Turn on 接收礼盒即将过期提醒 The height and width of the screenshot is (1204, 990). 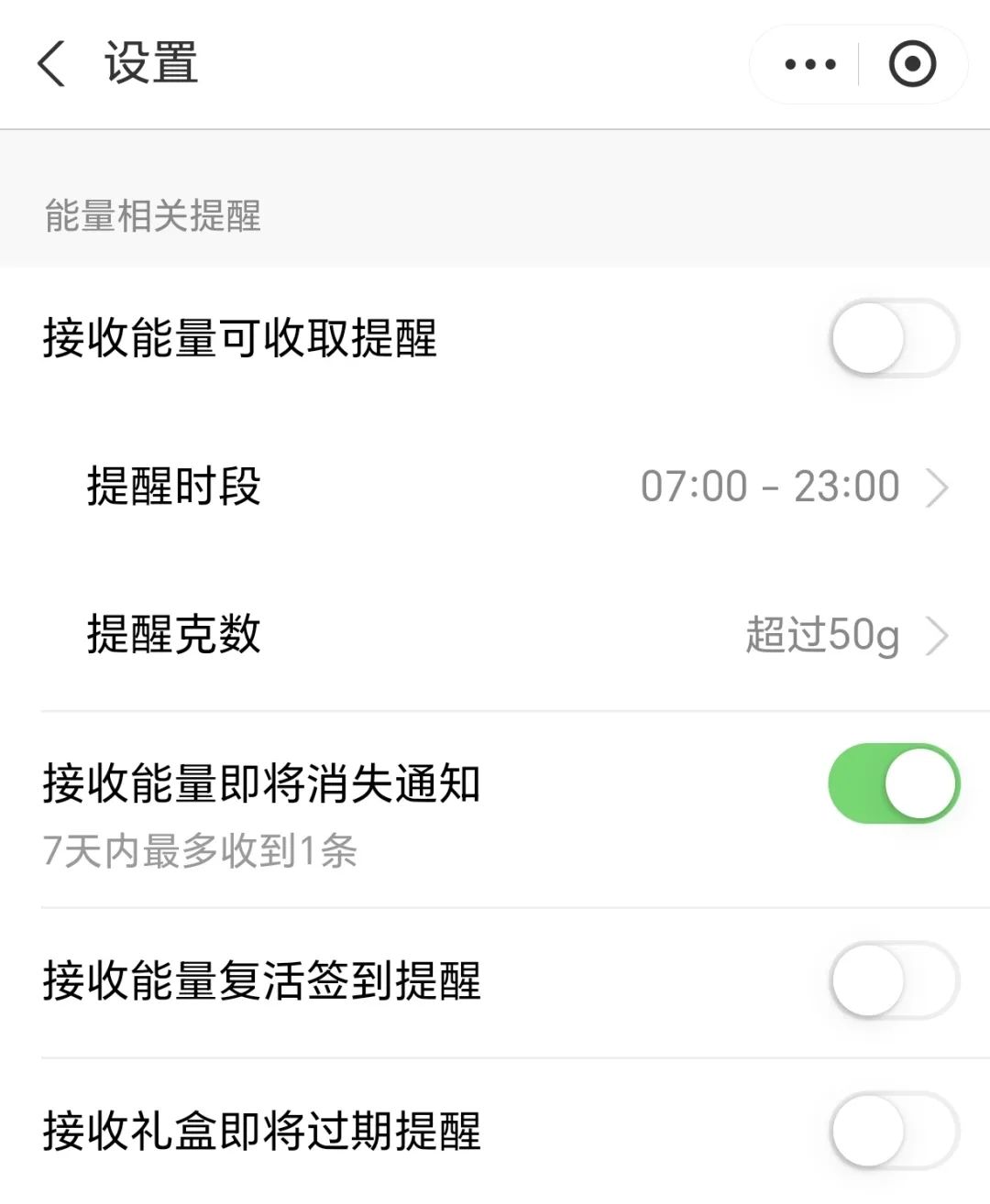(x=894, y=1131)
